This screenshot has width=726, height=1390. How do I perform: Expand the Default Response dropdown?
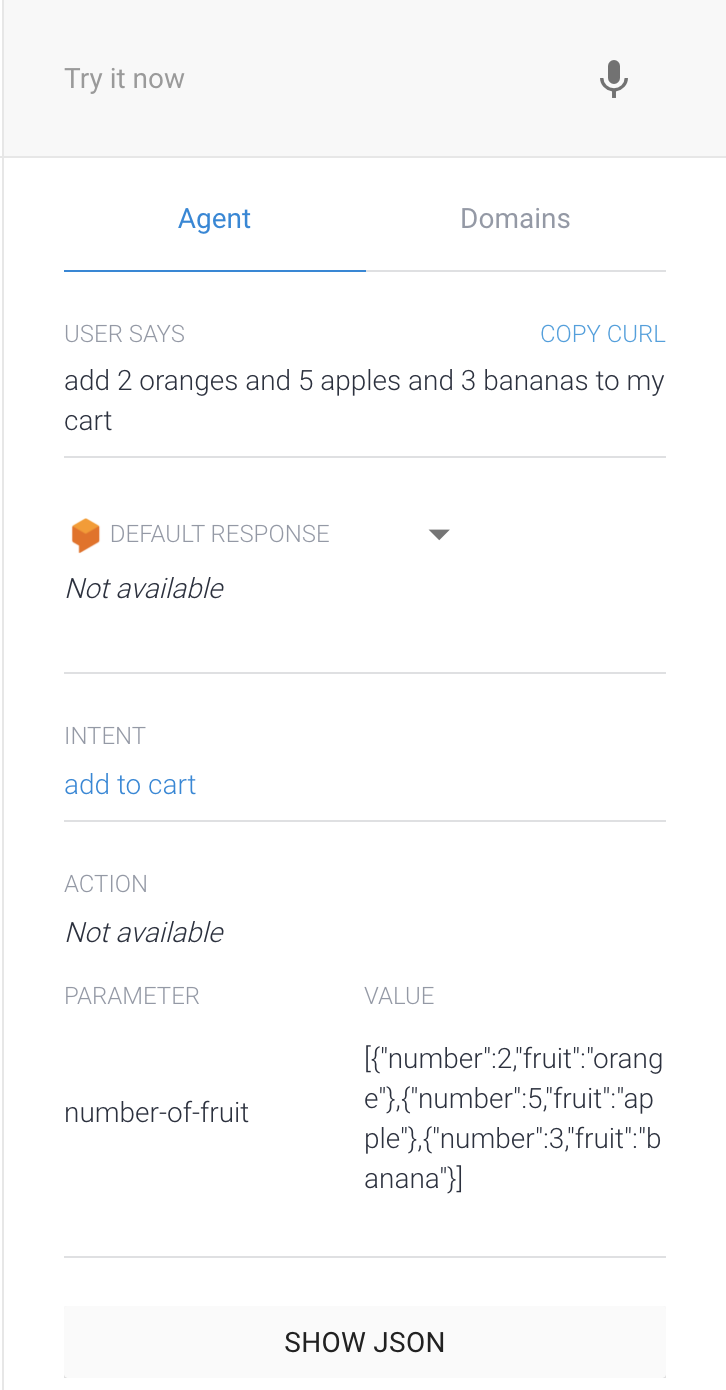point(438,534)
